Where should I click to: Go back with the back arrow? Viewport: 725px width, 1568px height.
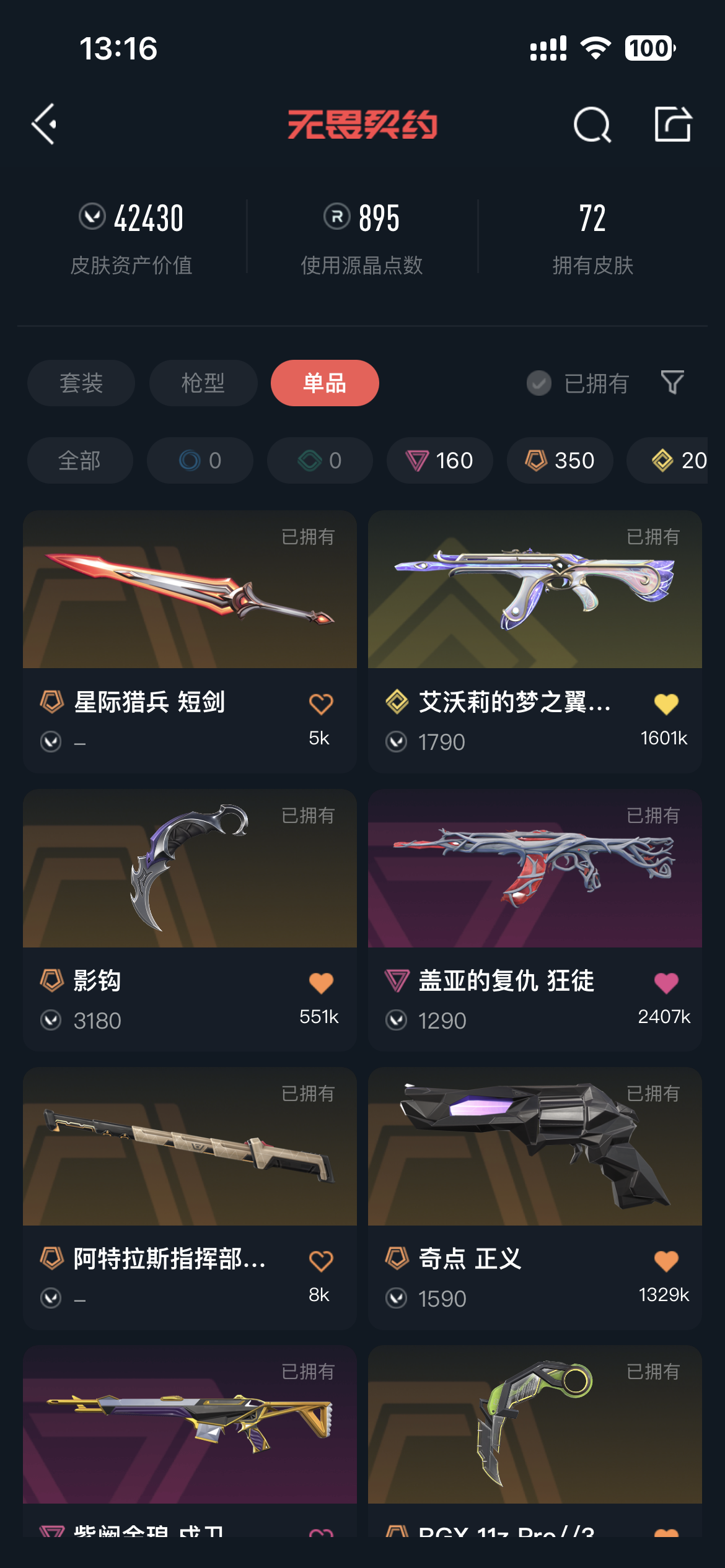45,124
